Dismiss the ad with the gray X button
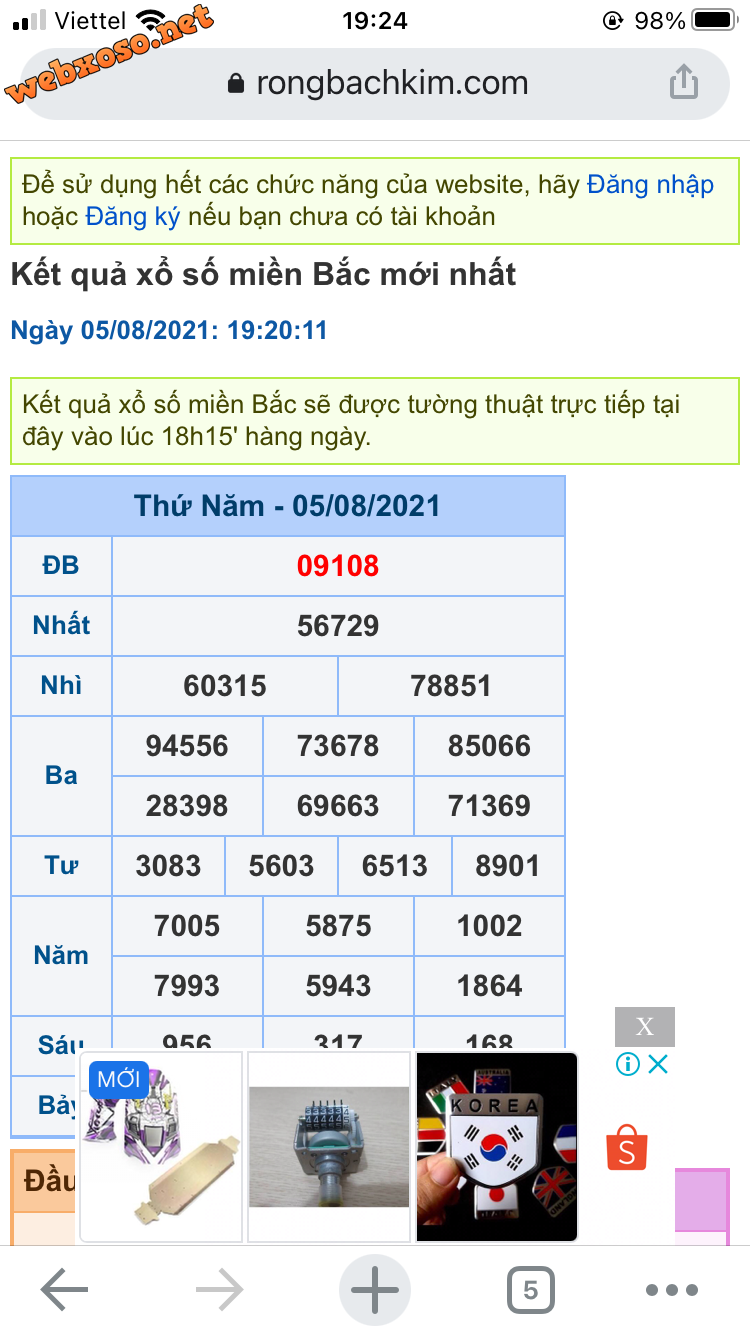The height and width of the screenshot is (1334, 750). 645,1027
